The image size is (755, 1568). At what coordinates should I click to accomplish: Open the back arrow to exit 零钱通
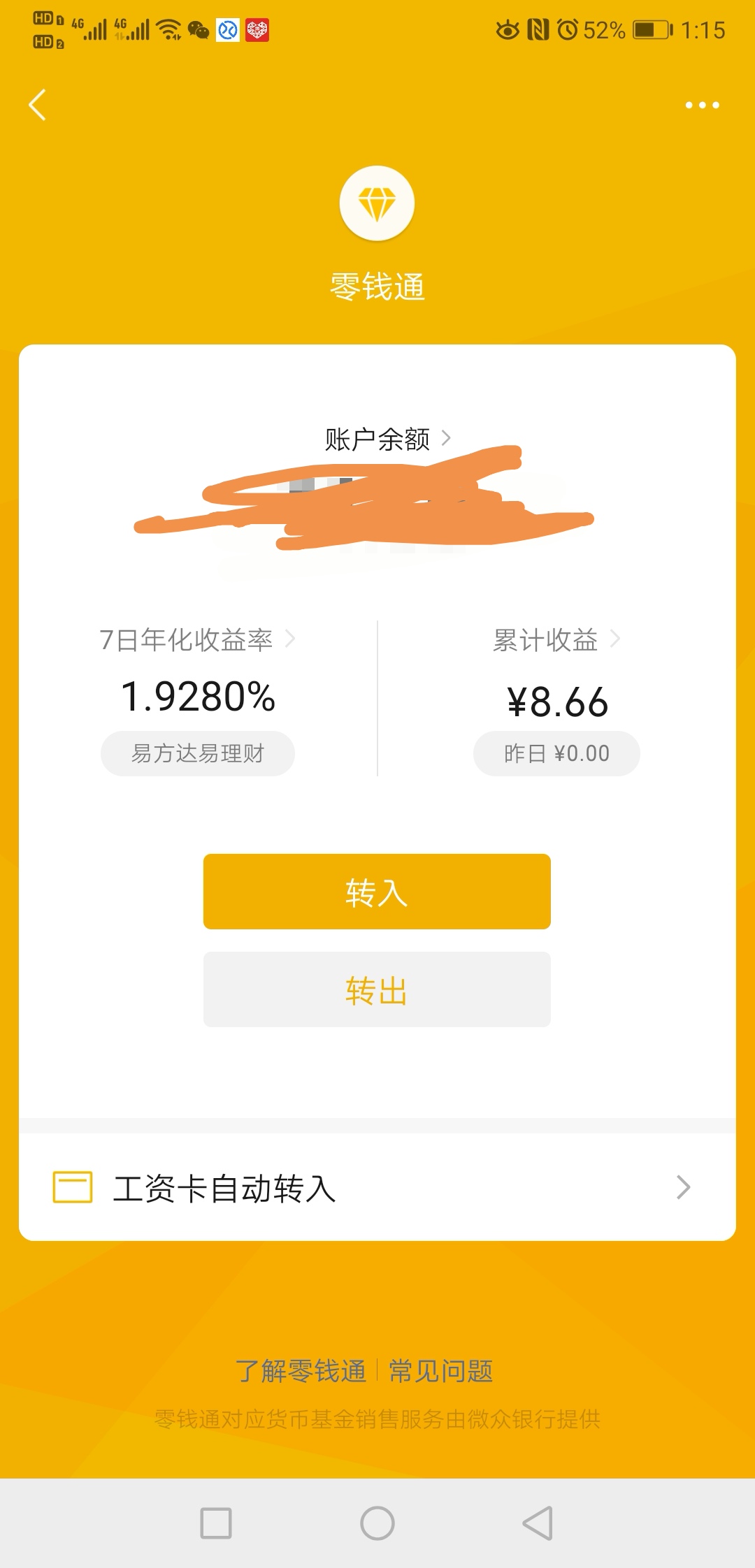point(38,105)
